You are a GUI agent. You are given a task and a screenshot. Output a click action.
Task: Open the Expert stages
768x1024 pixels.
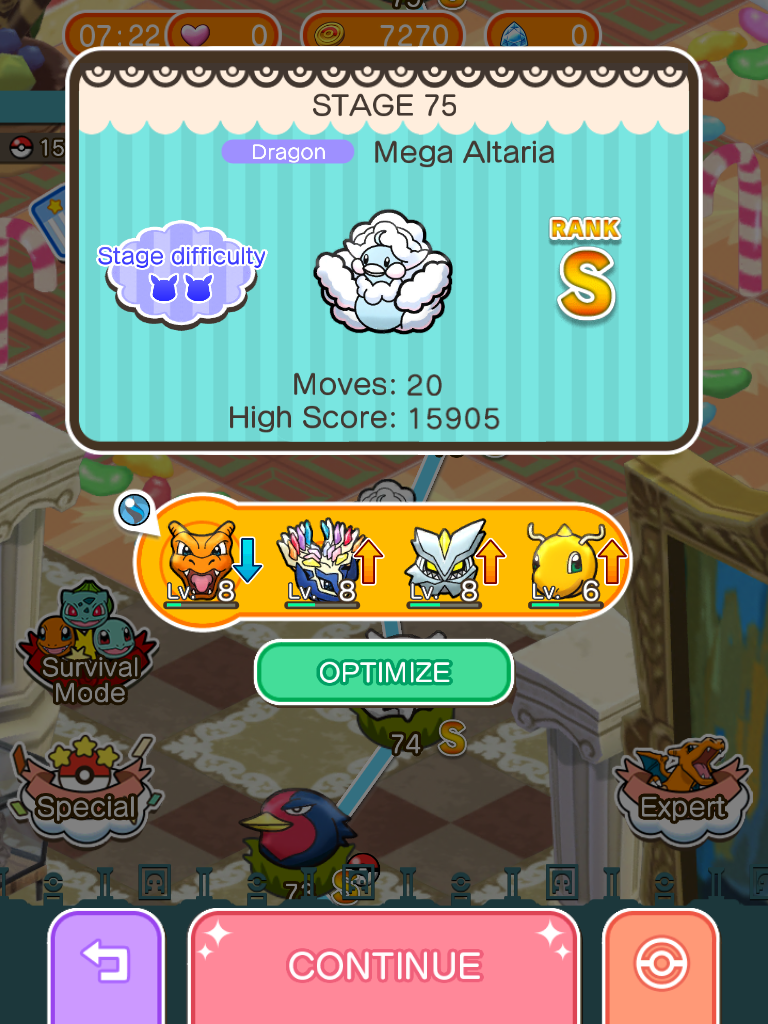(x=684, y=790)
